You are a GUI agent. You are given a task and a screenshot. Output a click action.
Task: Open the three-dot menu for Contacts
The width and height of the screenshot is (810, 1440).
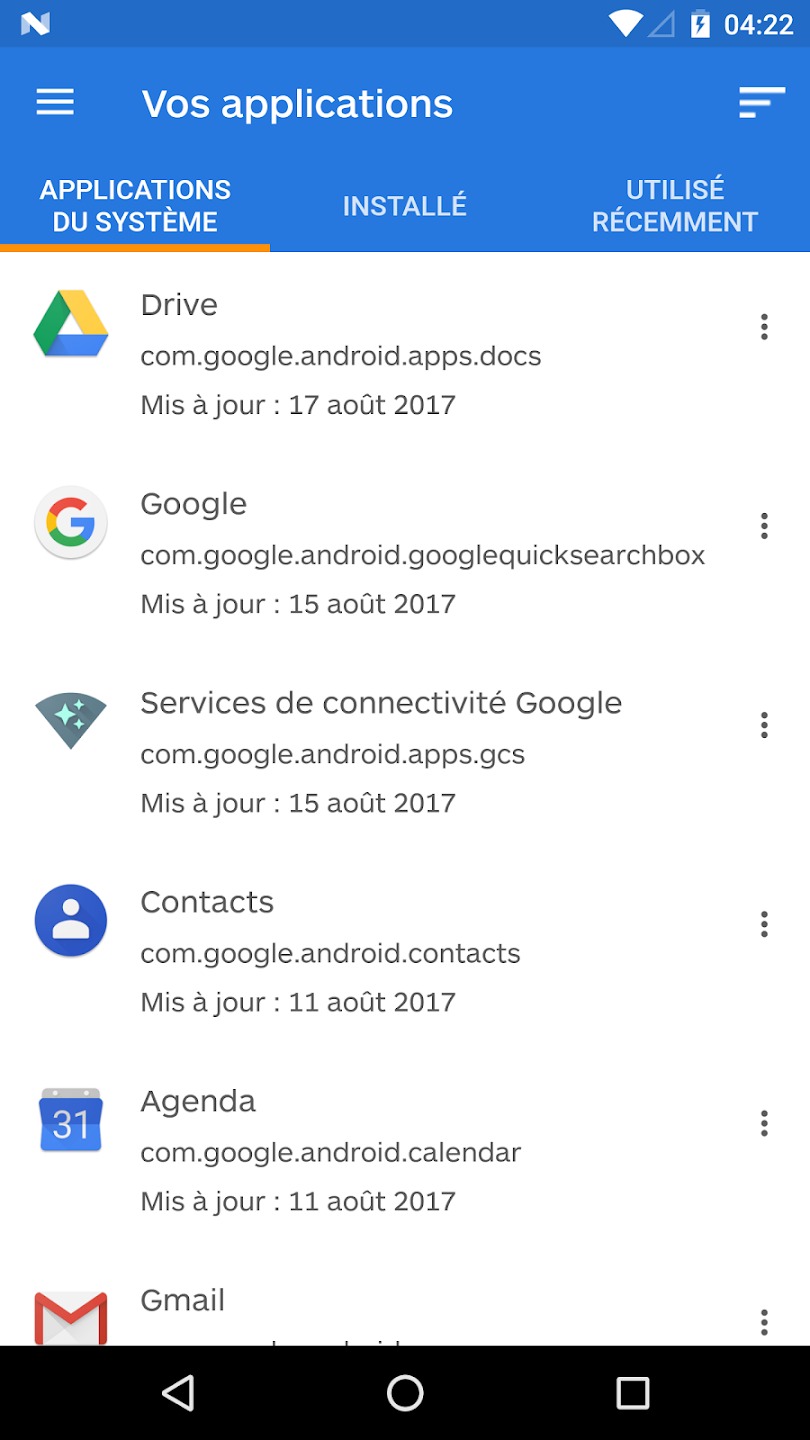[764, 924]
